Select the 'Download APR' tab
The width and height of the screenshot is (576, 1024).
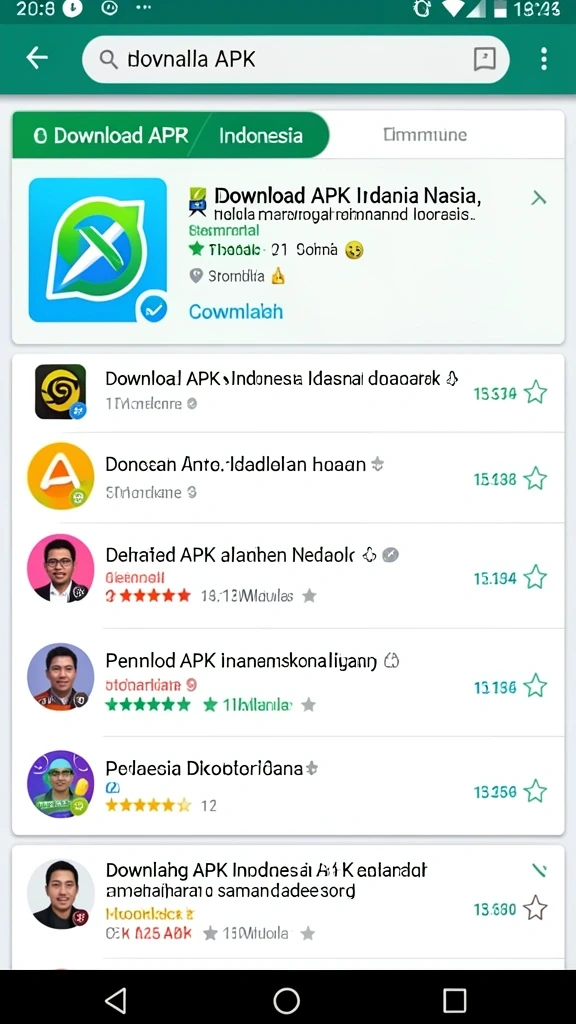(111, 135)
